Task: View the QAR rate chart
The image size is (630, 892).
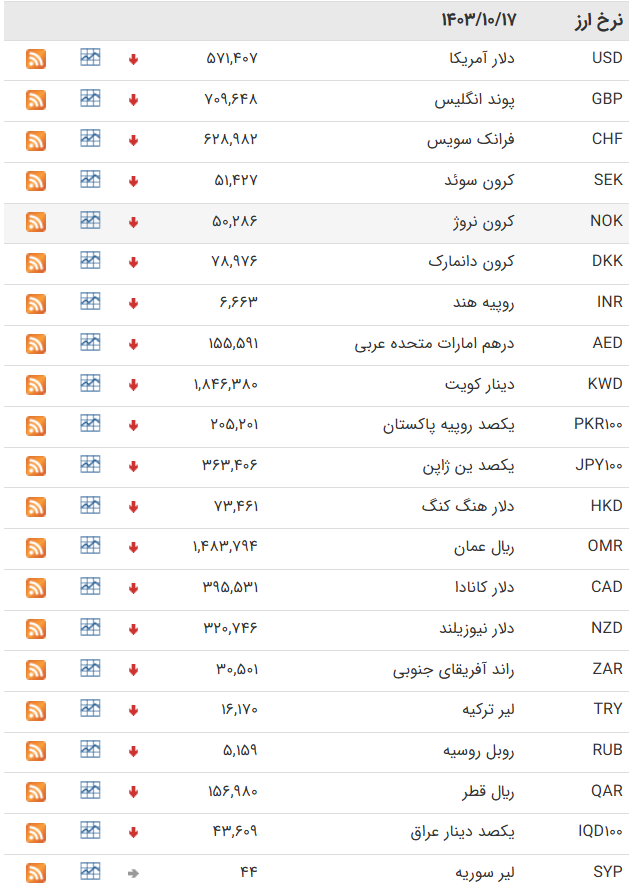Action: point(91,789)
